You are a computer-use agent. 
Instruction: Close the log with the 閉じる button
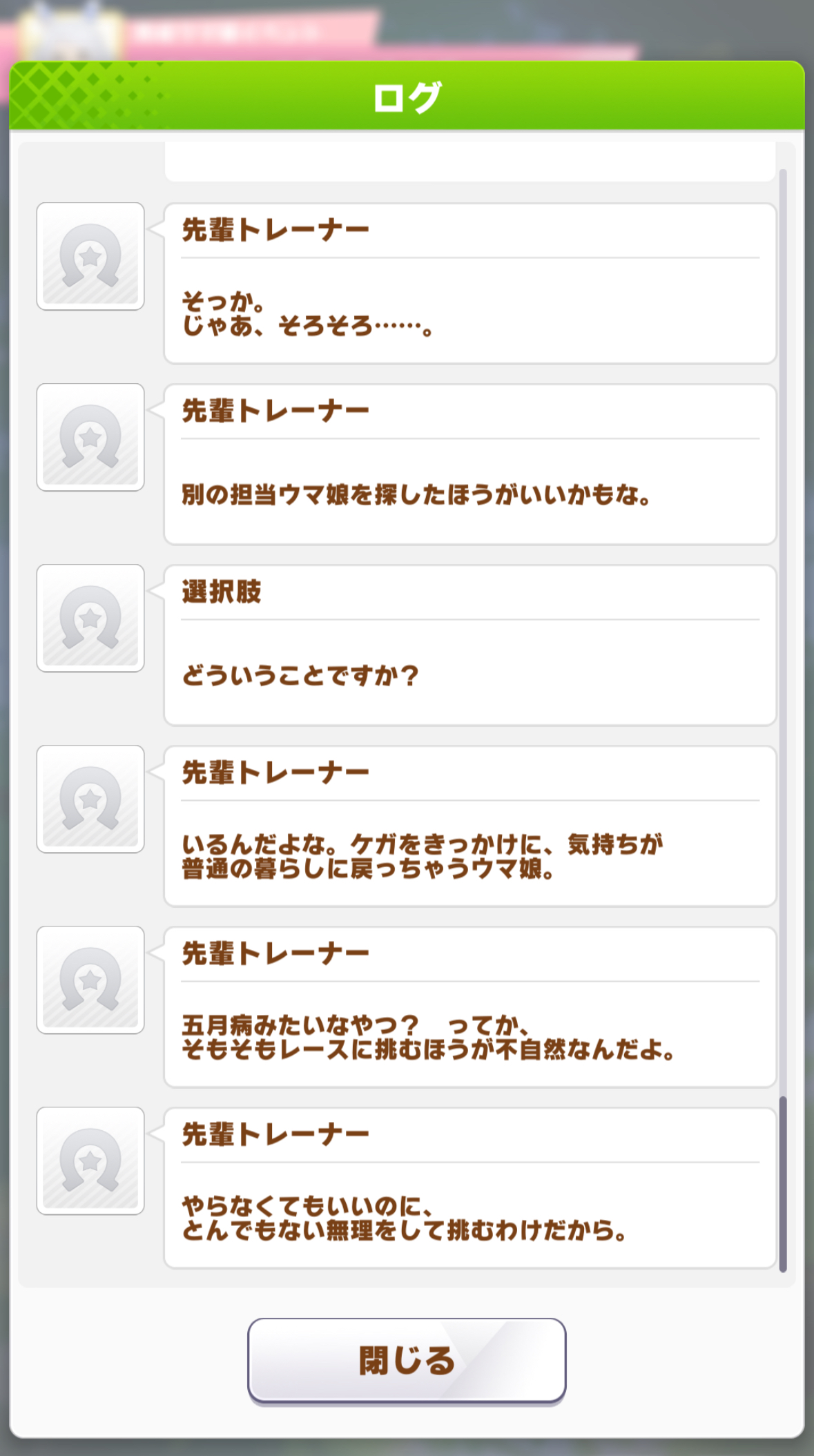(407, 1361)
